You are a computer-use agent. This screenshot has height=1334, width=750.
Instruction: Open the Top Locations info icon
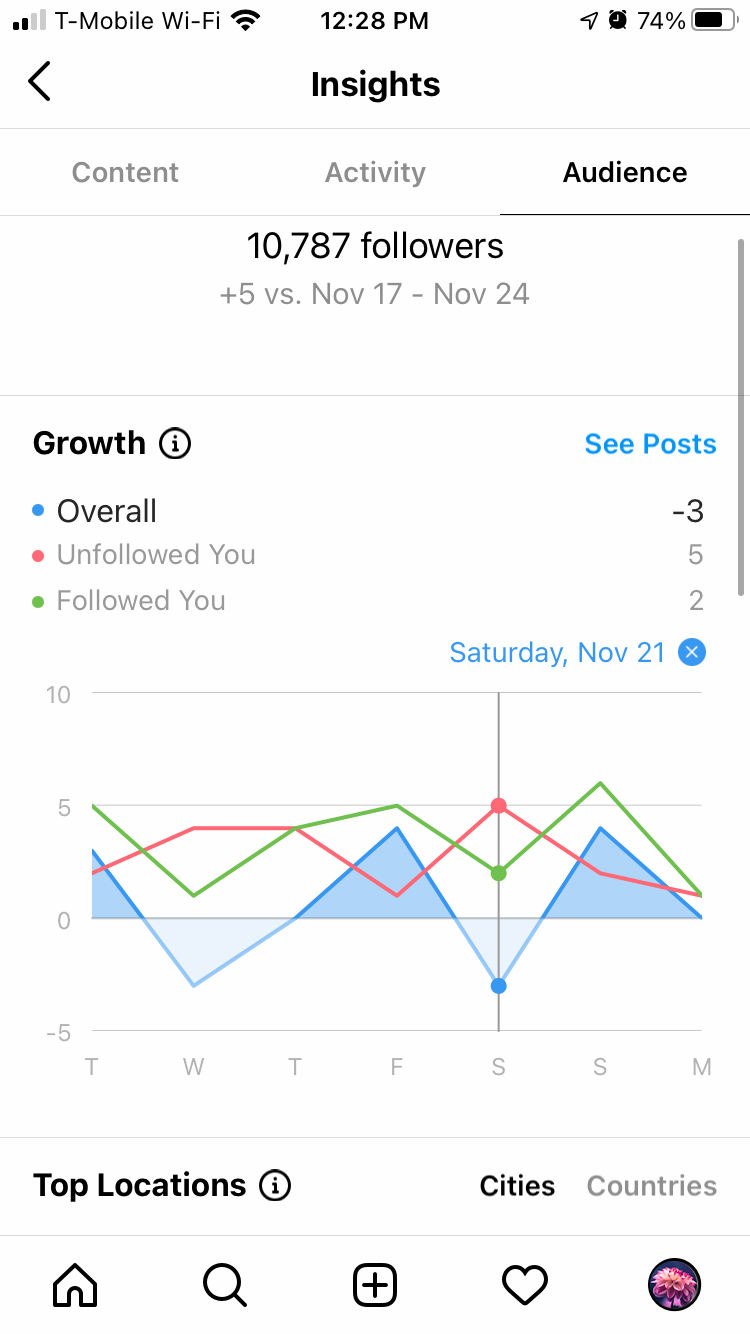(x=275, y=1185)
